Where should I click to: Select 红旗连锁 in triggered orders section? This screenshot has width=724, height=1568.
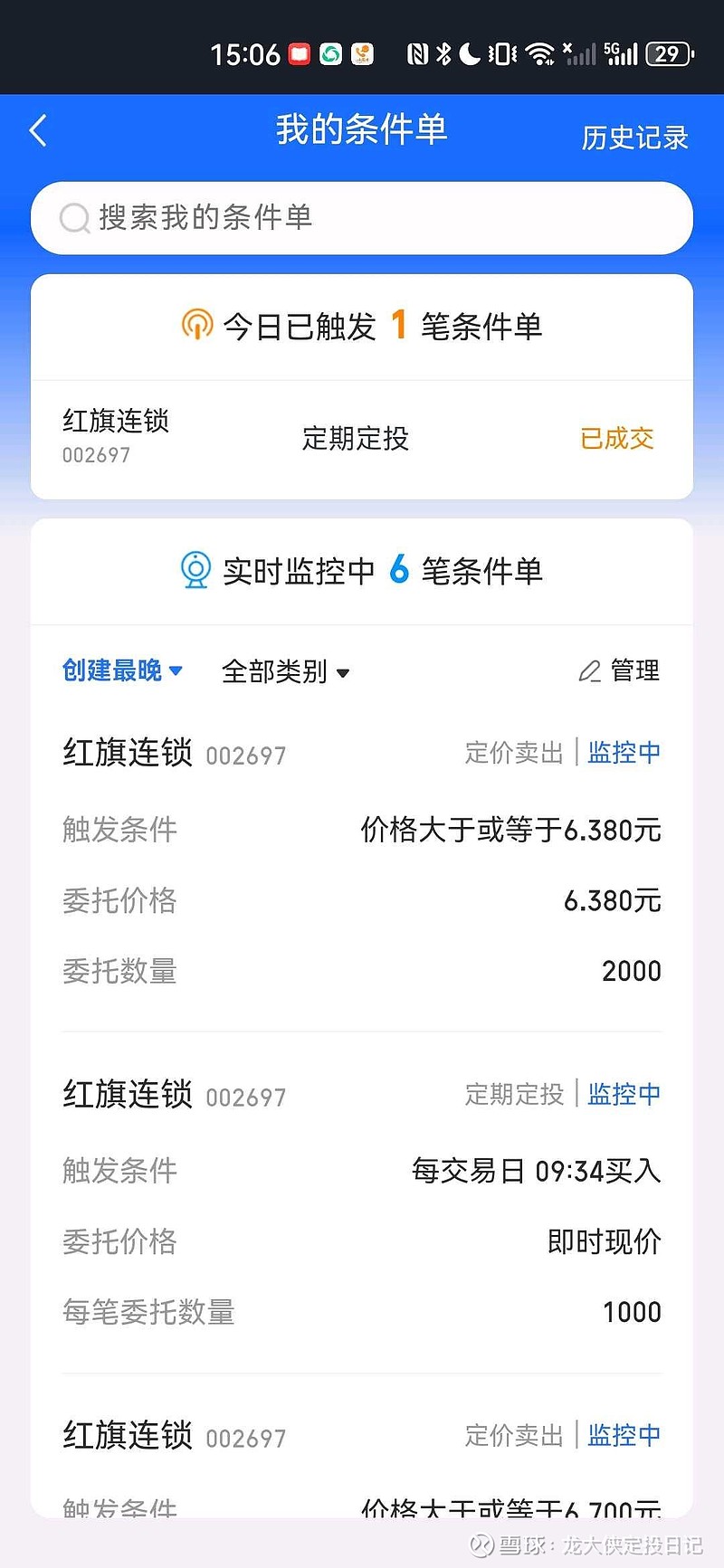(x=114, y=423)
